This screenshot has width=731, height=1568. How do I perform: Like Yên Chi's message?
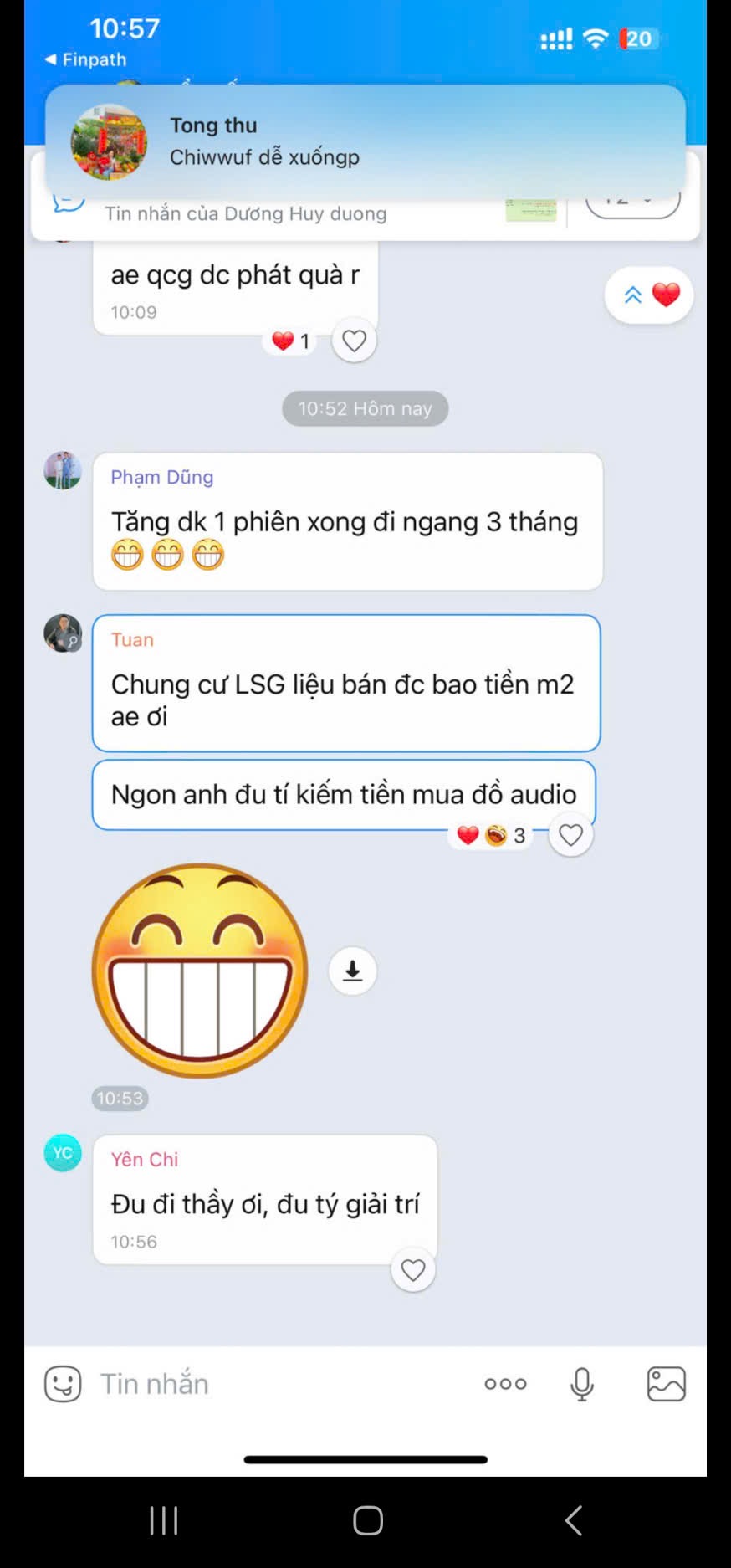pyautogui.click(x=413, y=1270)
